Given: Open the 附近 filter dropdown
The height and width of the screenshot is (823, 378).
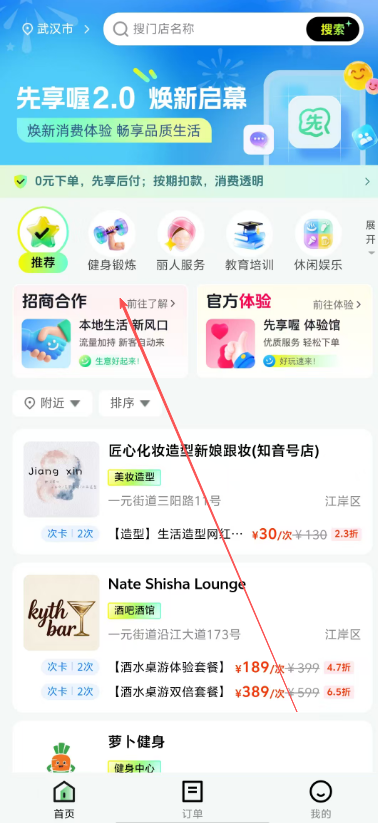Looking at the screenshot, I should [52, 403].
